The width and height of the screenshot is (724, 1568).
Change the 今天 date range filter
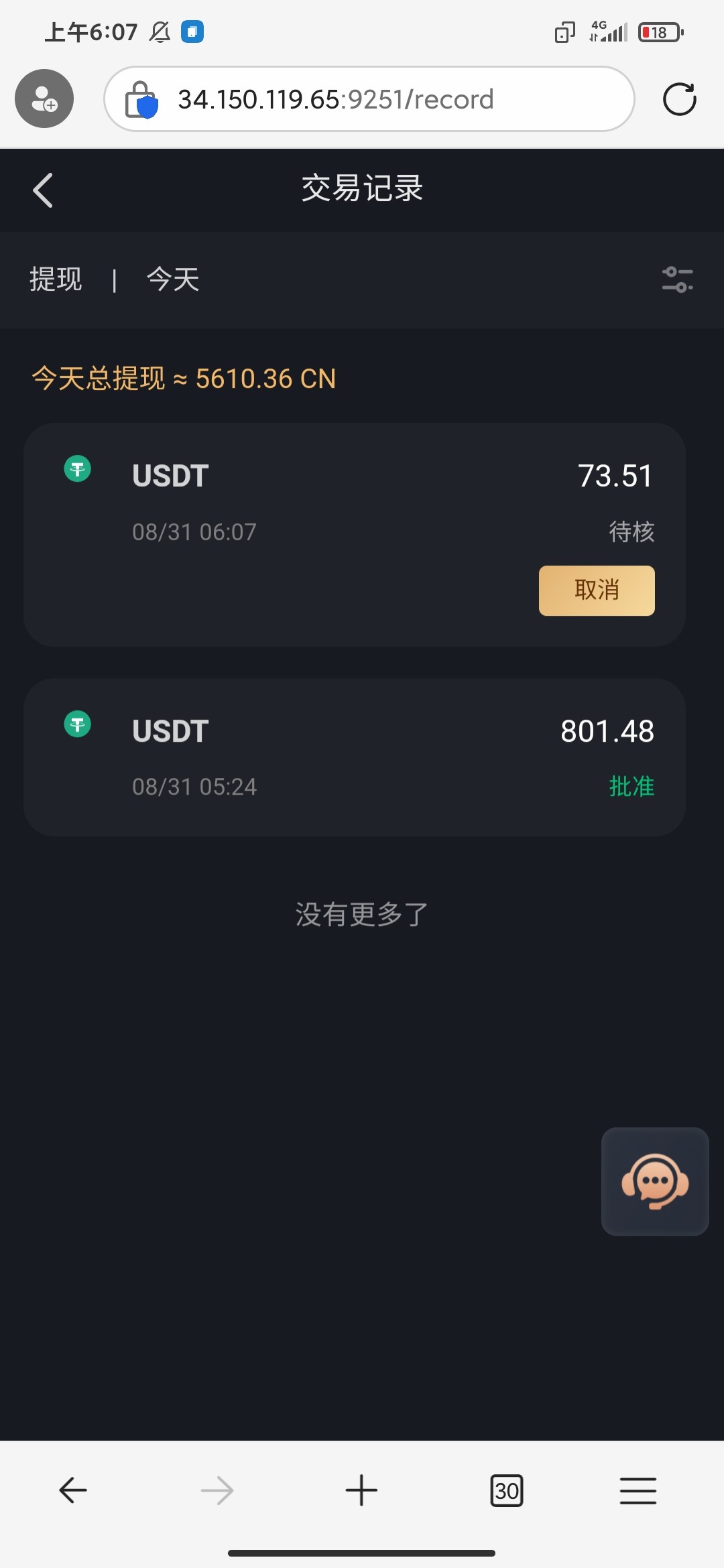(x=173, y=279)
